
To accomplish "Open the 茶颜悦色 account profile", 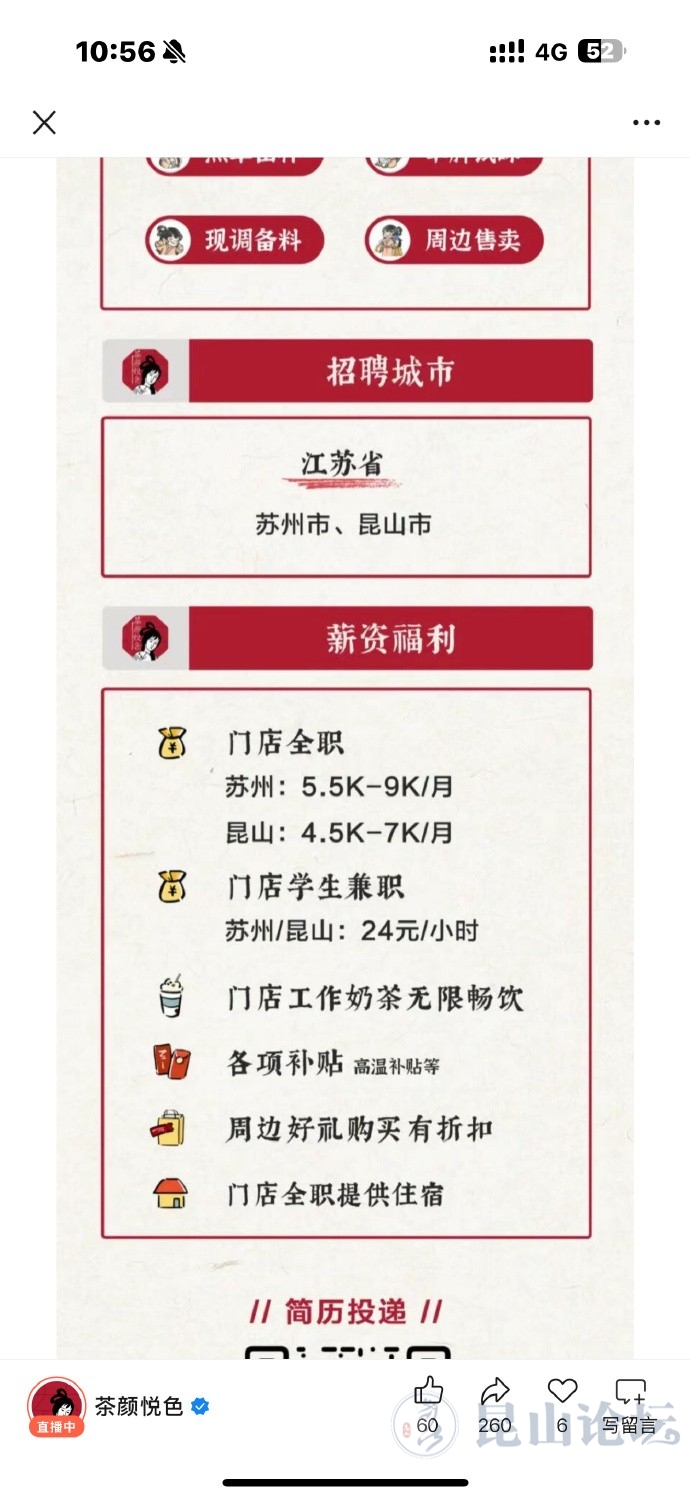I will 138,1406.
